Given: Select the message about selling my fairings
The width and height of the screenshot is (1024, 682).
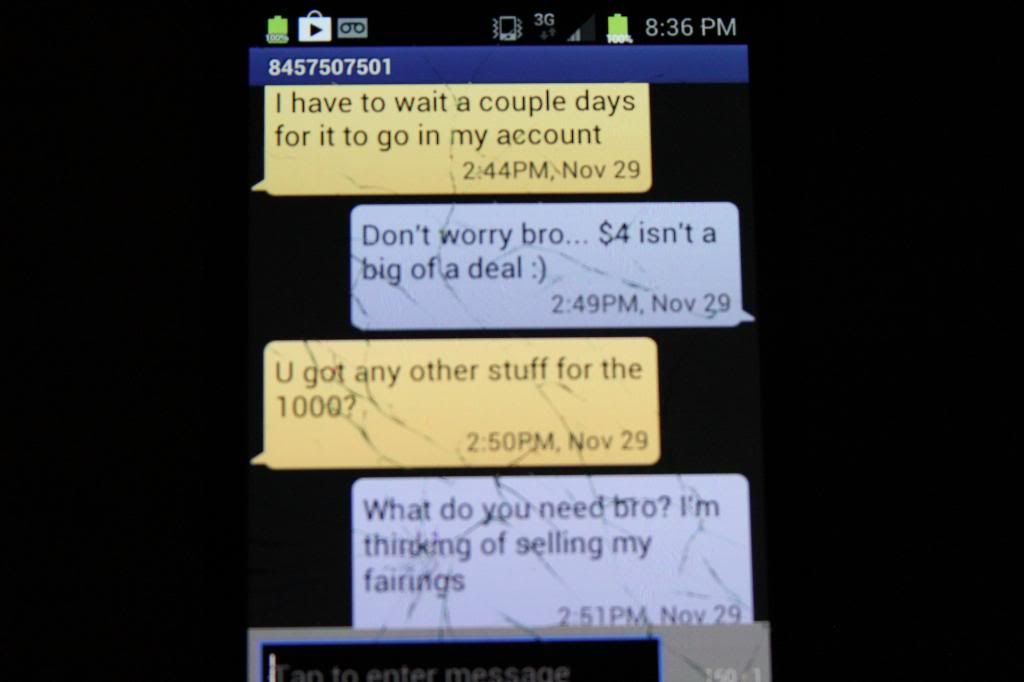Looking at the screenshot, I should point(551,550).
